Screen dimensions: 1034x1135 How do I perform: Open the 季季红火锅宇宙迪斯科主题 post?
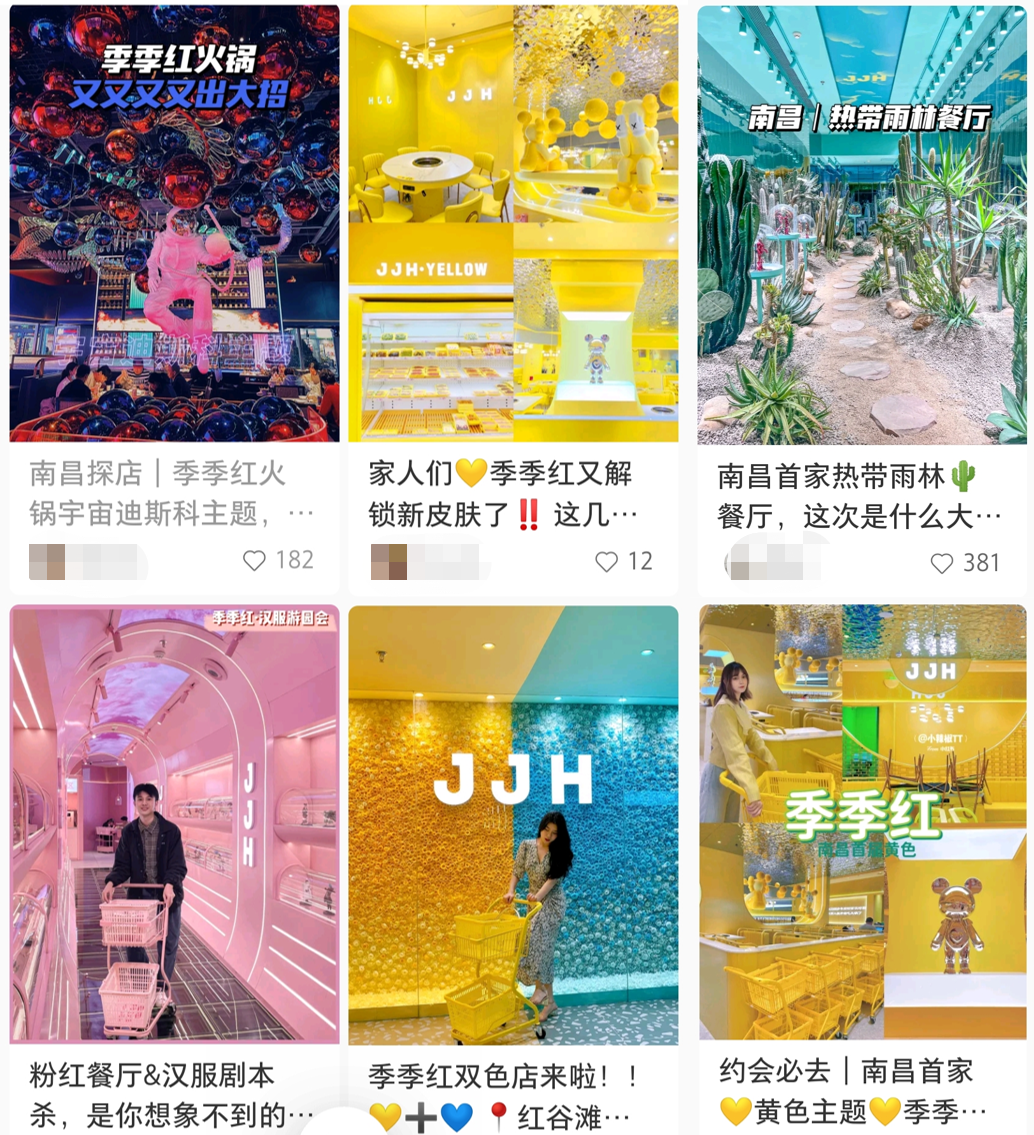(174, 224)
